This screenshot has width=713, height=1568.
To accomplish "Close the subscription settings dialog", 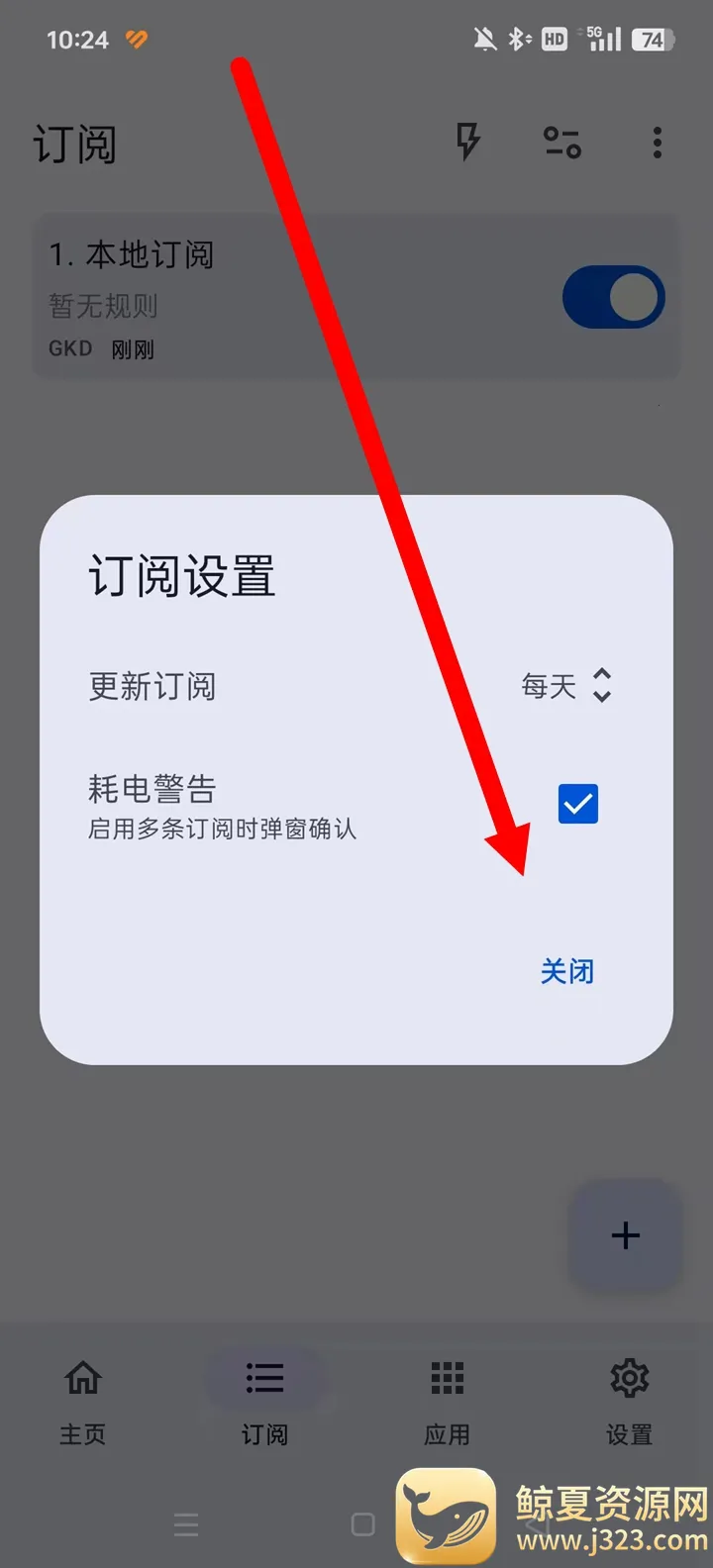I will 566,971.
